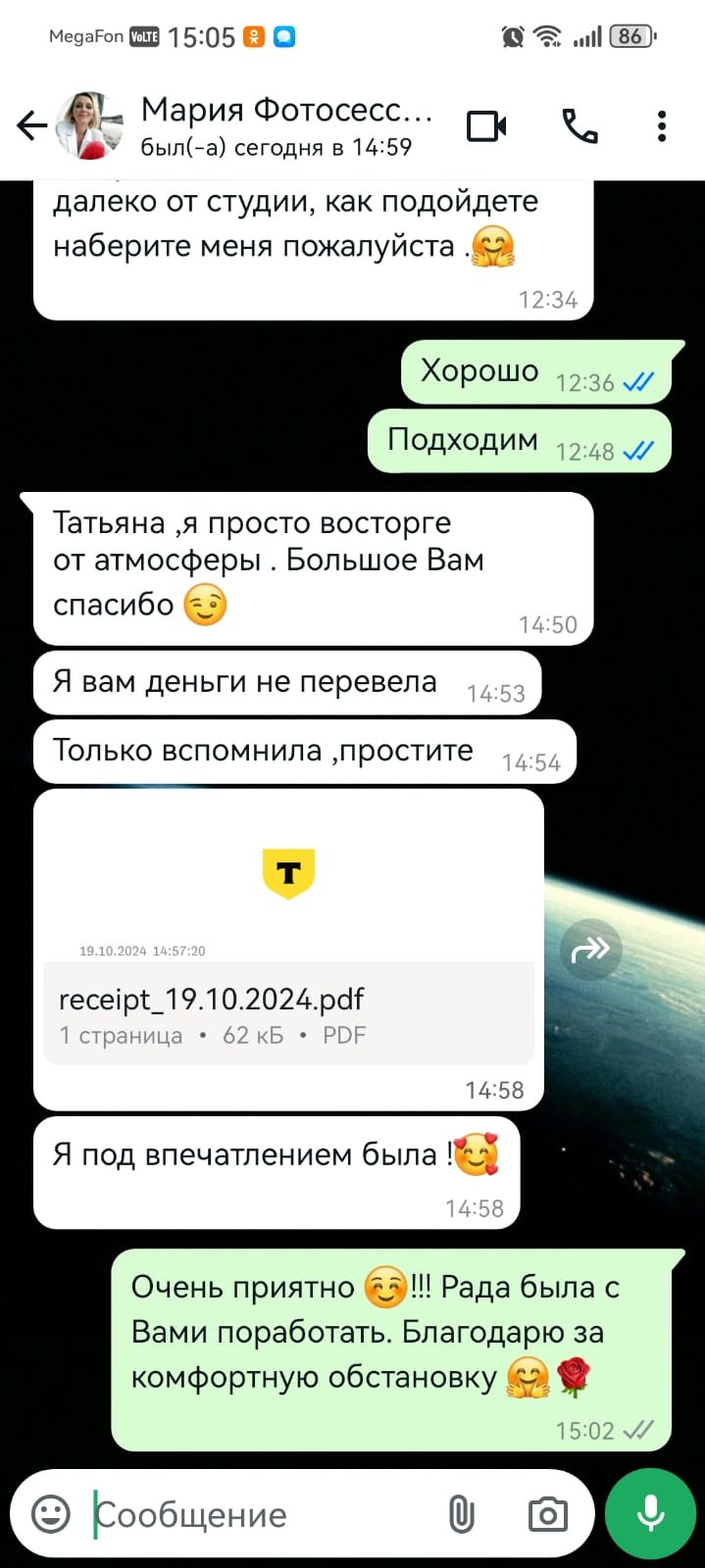705x1568 pixels.
Task: Open the emoji picker
Action: coord(51,1514)
